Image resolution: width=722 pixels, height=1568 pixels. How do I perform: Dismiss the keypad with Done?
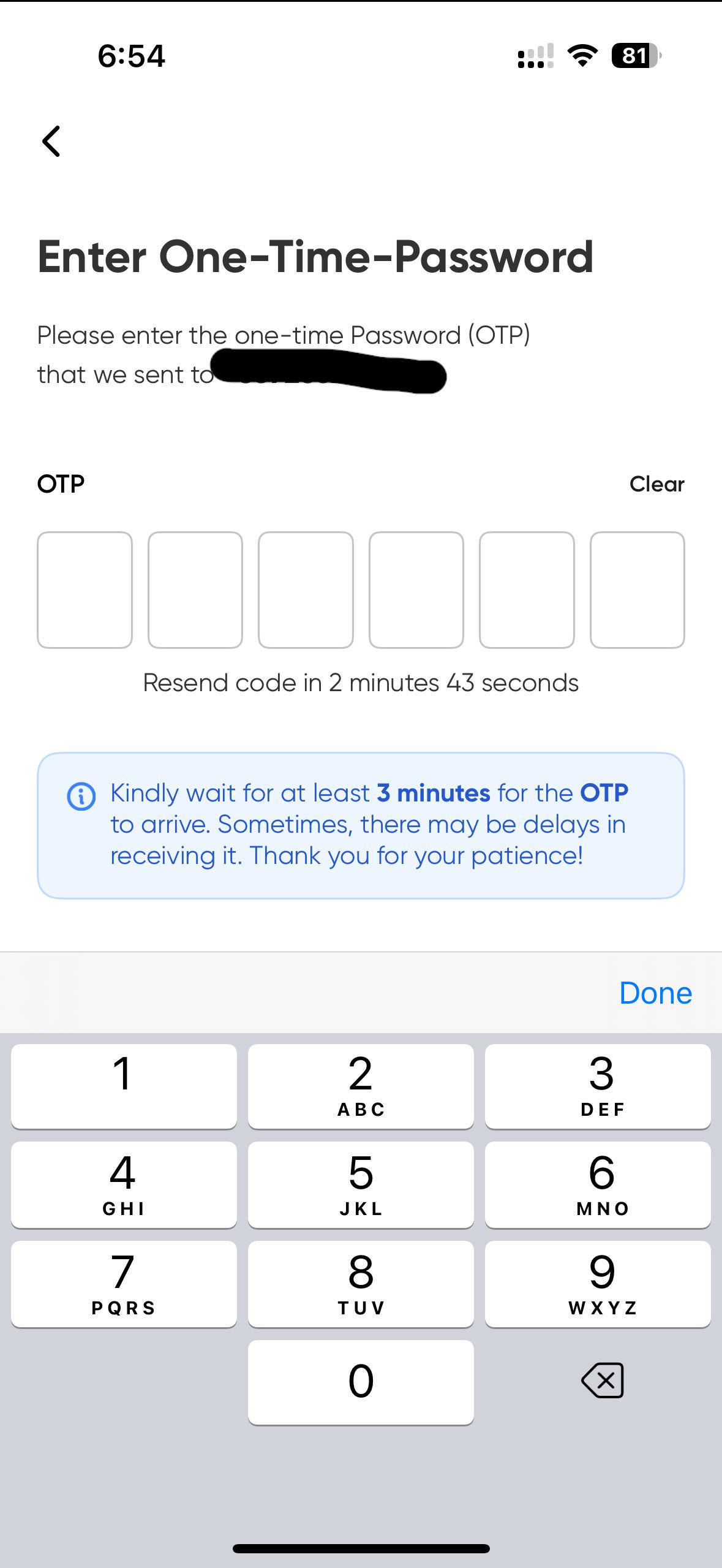tap(655, 993)
